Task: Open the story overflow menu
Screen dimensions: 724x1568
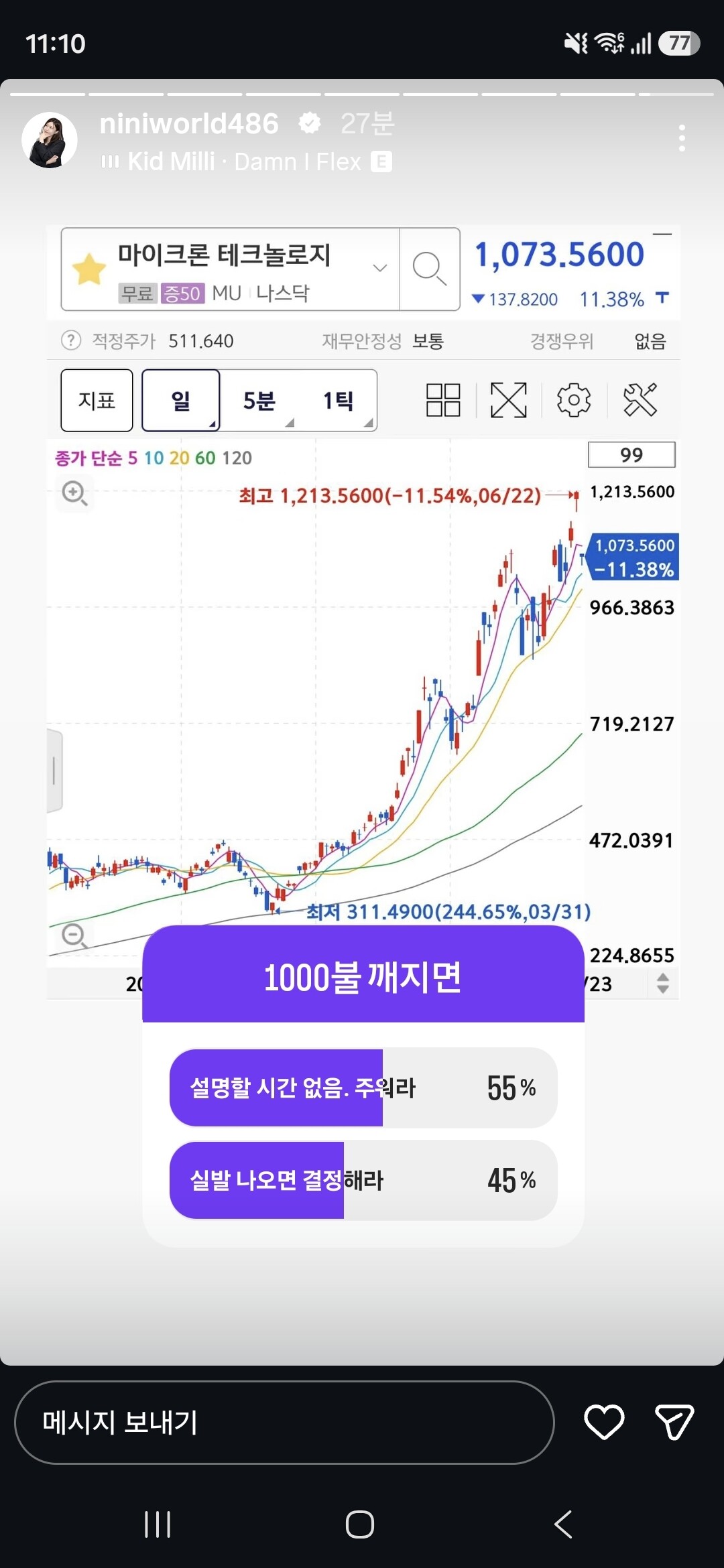Action: click(682, 138)
